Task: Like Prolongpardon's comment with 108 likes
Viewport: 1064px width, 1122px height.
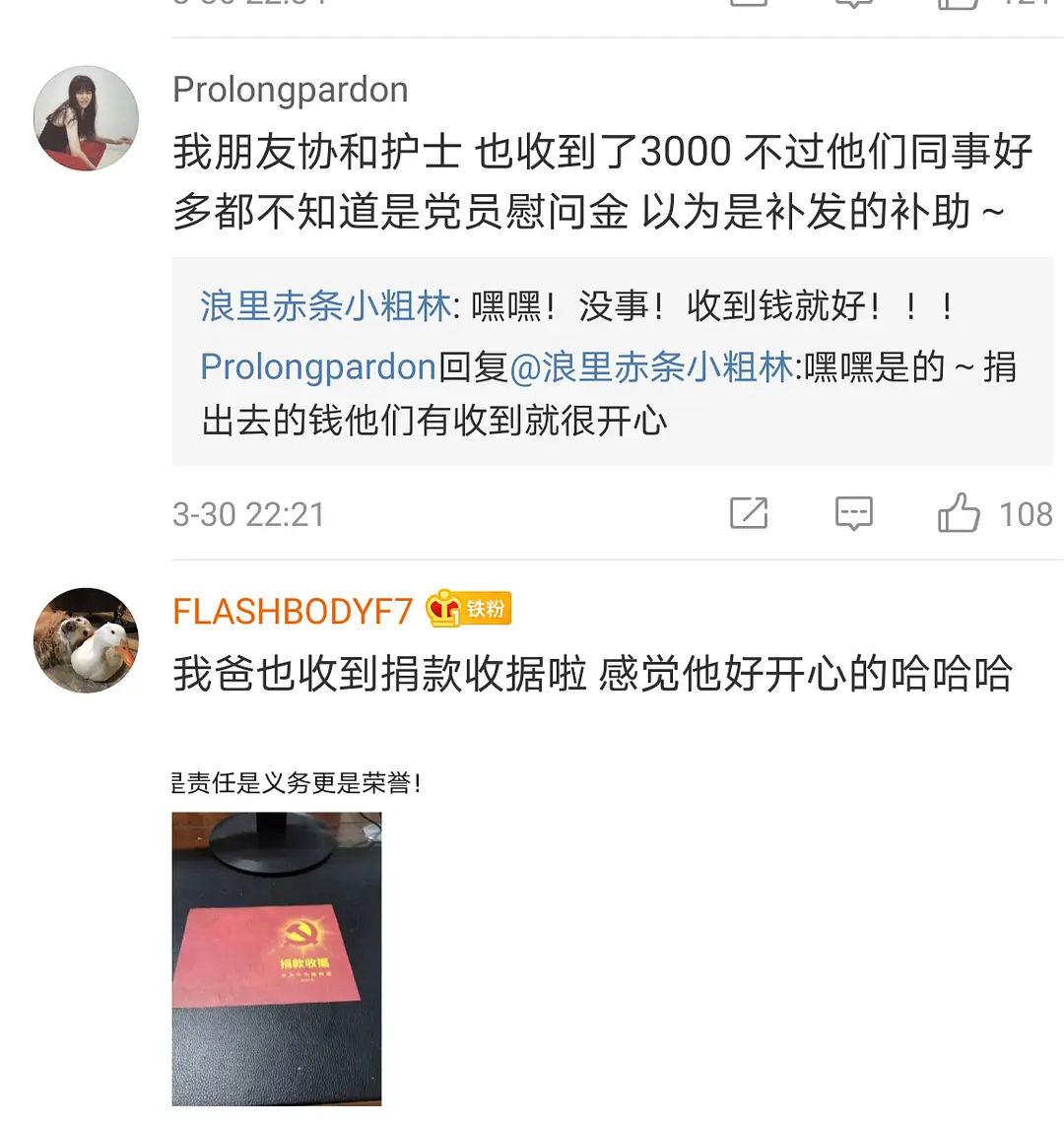Action: pos(959,513)
